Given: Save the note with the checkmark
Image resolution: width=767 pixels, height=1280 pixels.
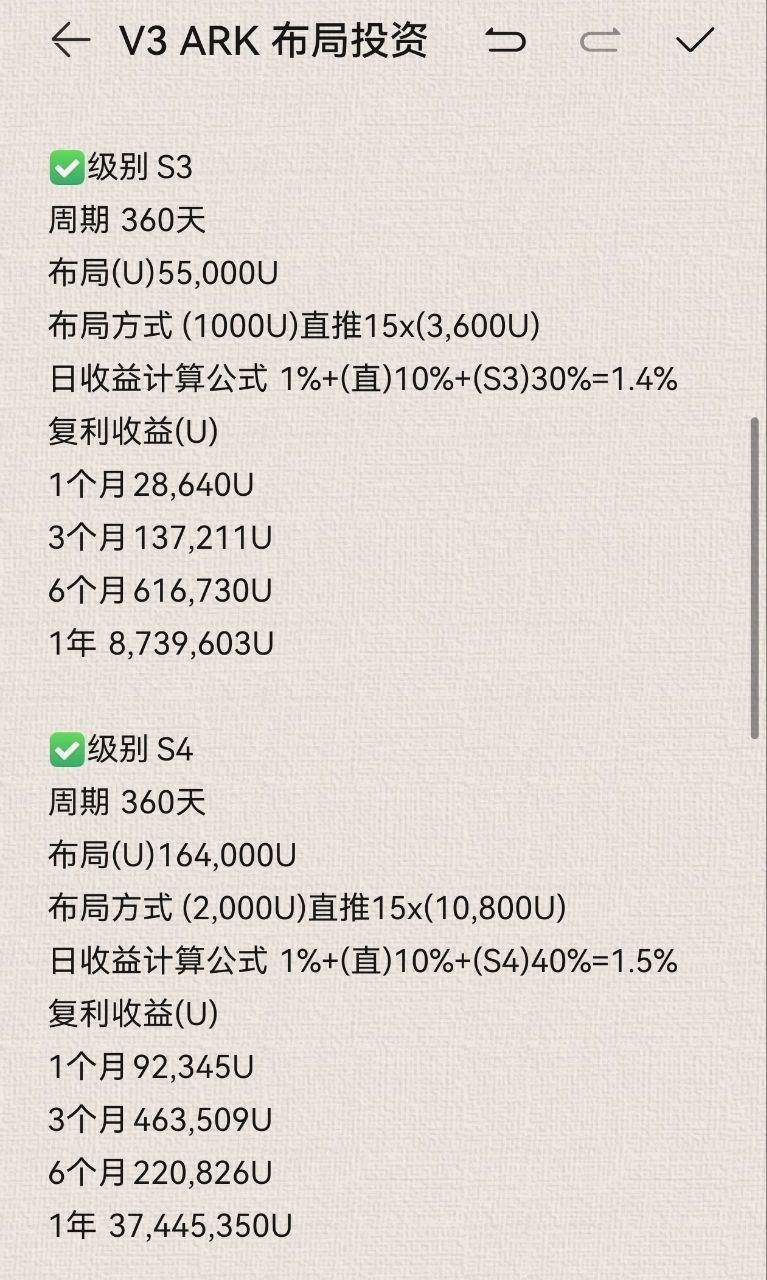Looking at the screenshot, I should [x=694, y=41].
